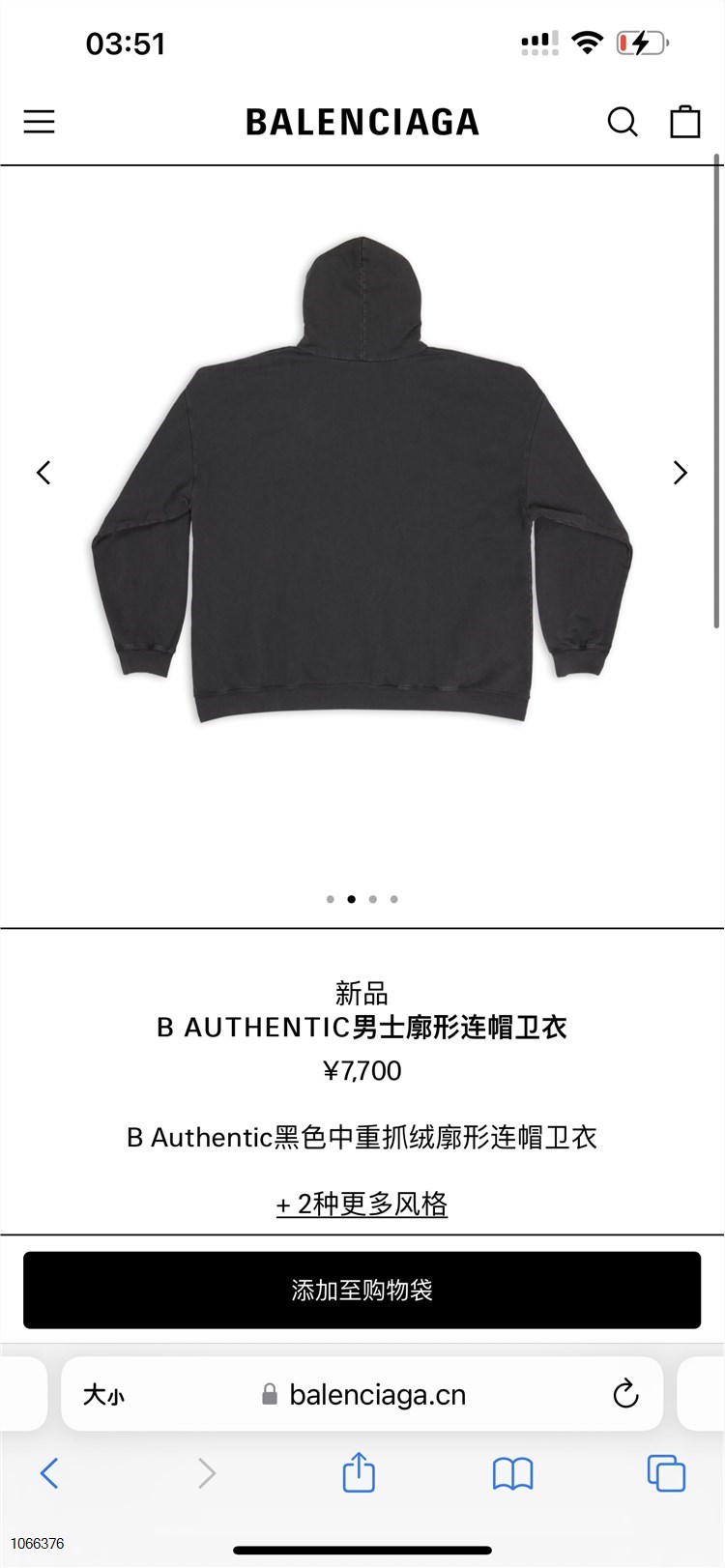725x1568 pixels.
Task: Open Safari bookmarks
Action: click(512, 1473)
